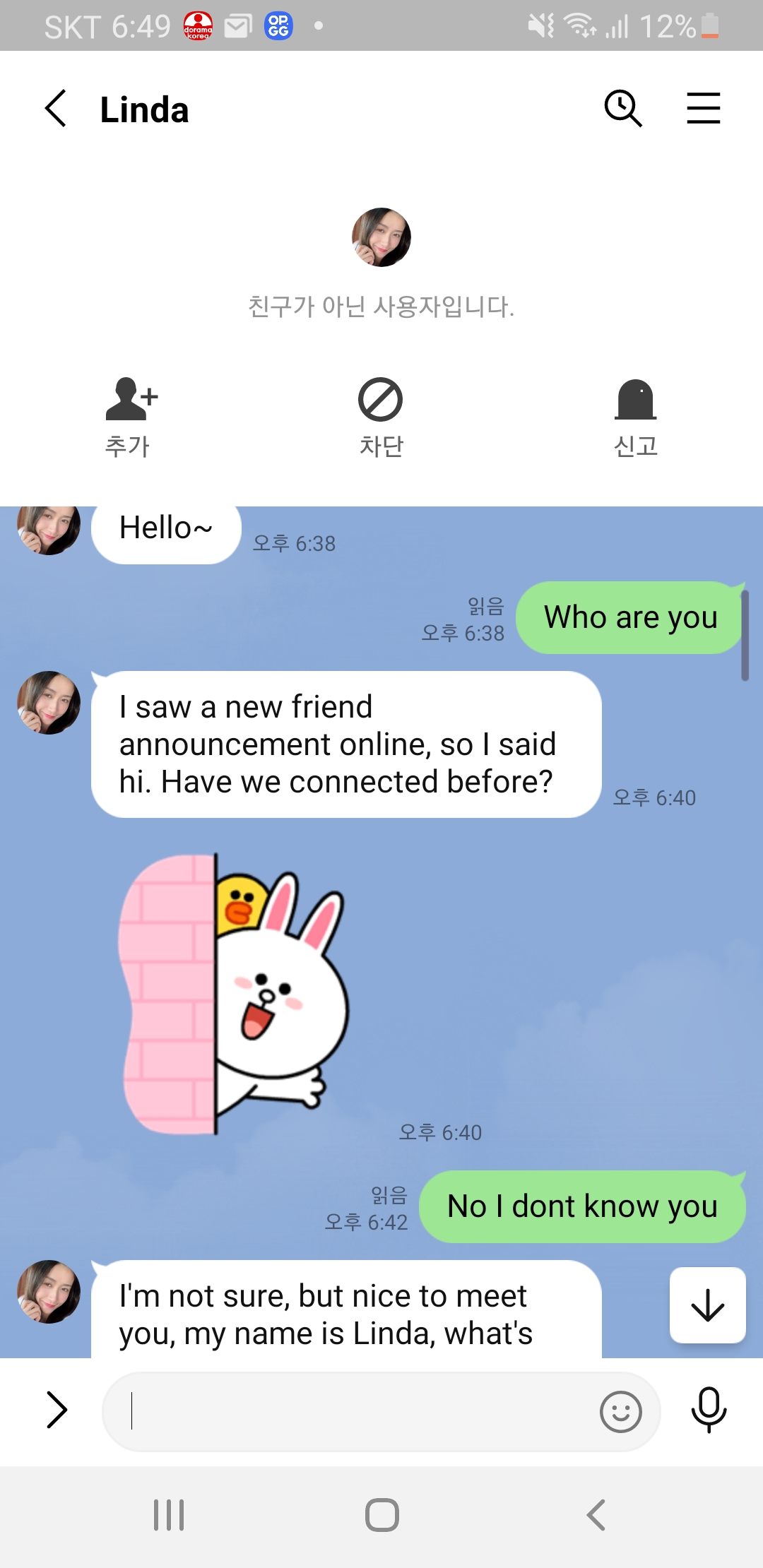Block this user with 차단
This screenshot has width=763, height=1568.
click(381, 418)
